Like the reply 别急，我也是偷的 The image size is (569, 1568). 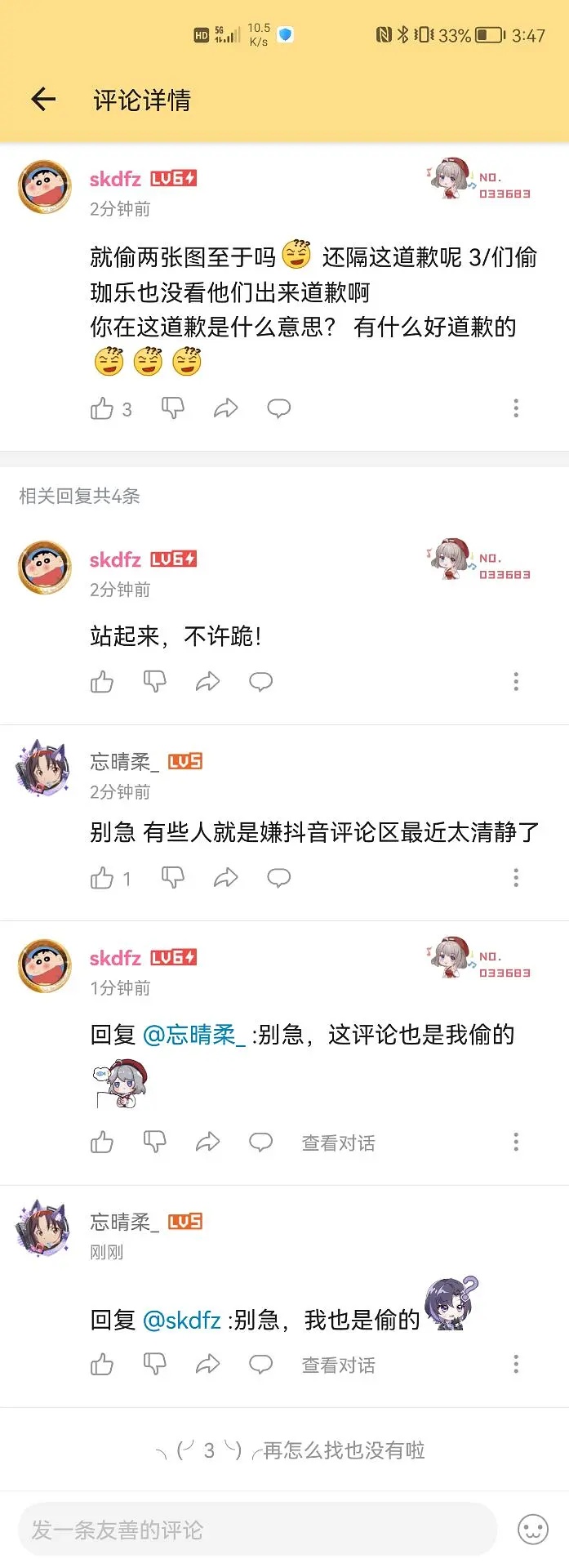click(102, 1364)
